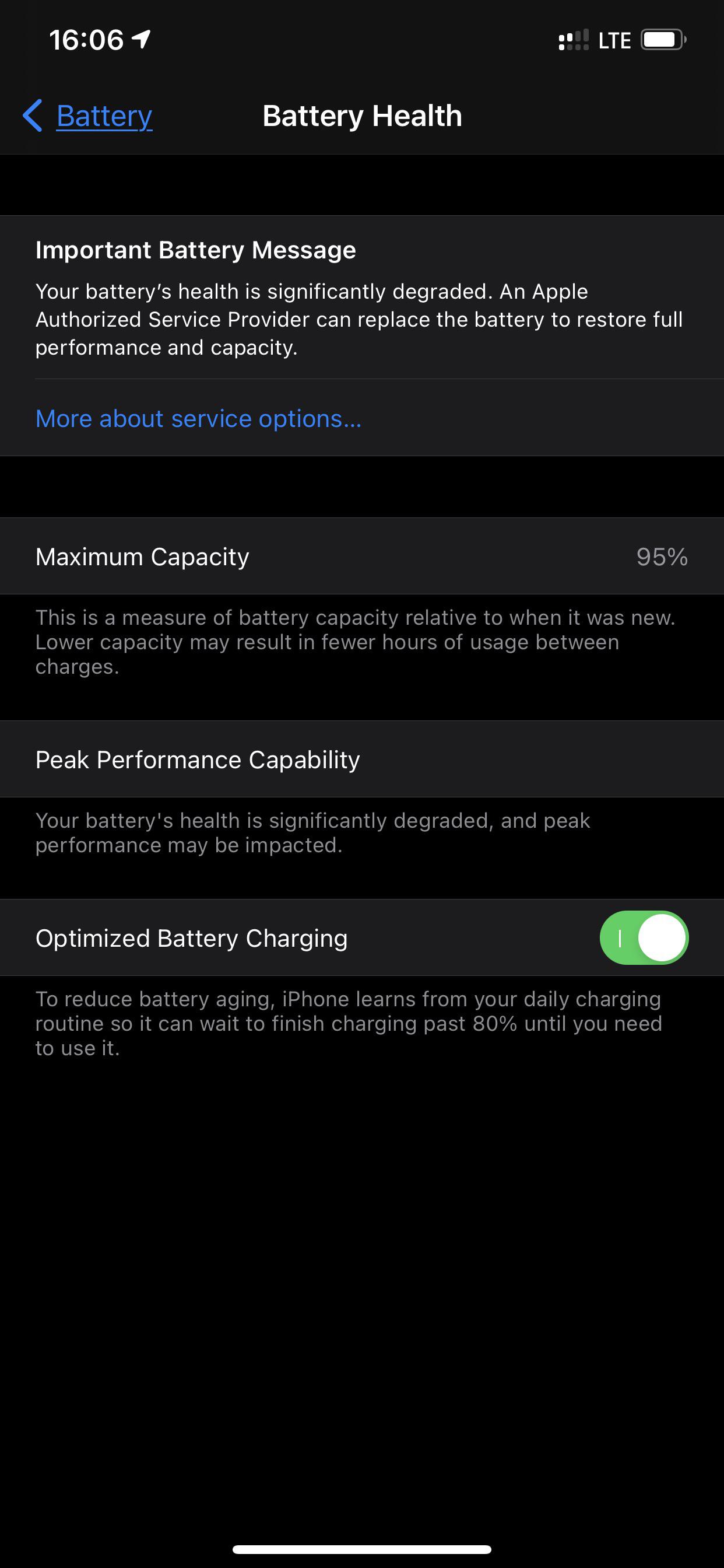Tap the Optimized Battery Charging label

pyautogui.click(x=191, y=938)
